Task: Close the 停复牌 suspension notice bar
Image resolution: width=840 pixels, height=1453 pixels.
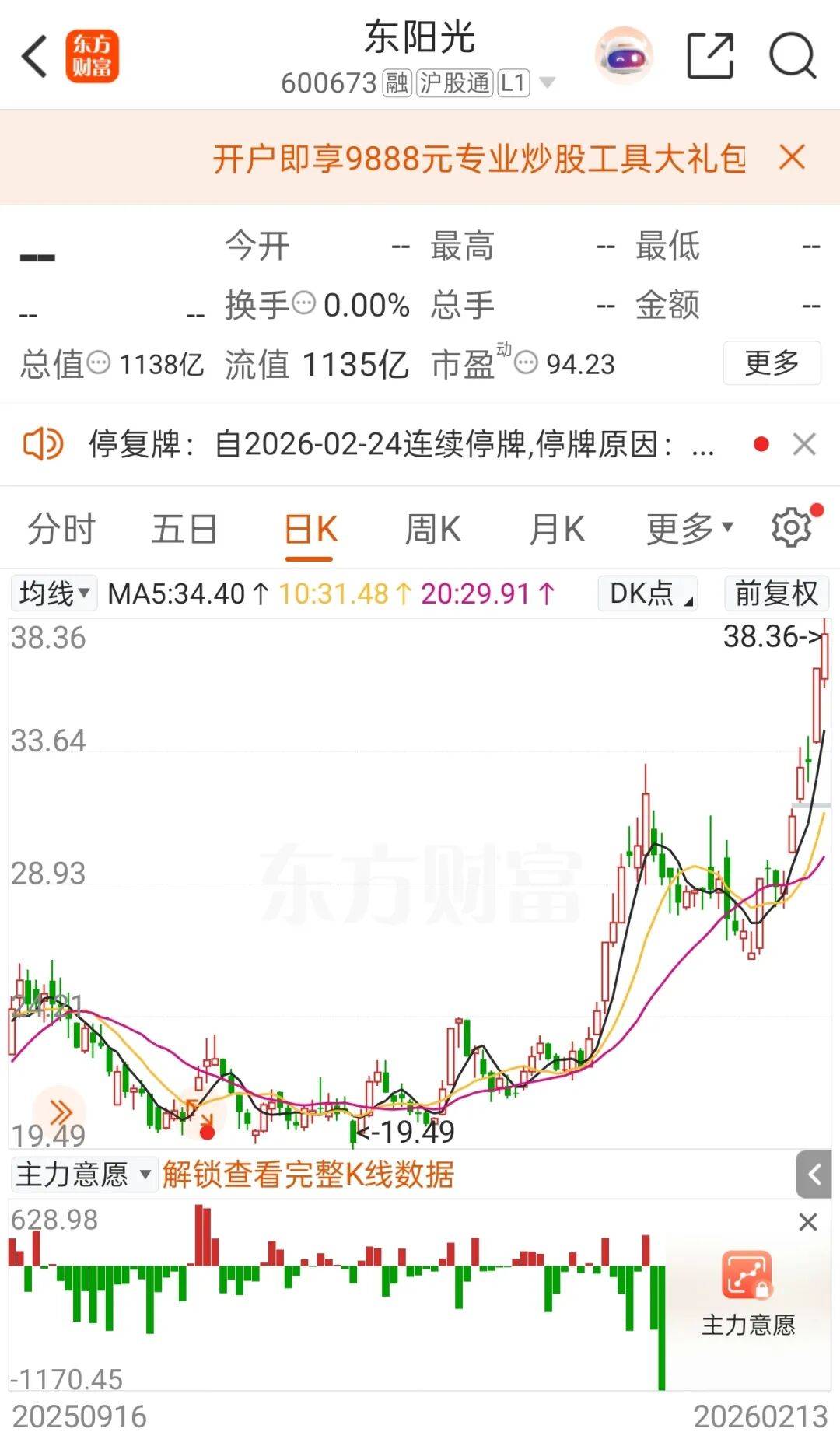Action: click(x=805, y=443)
